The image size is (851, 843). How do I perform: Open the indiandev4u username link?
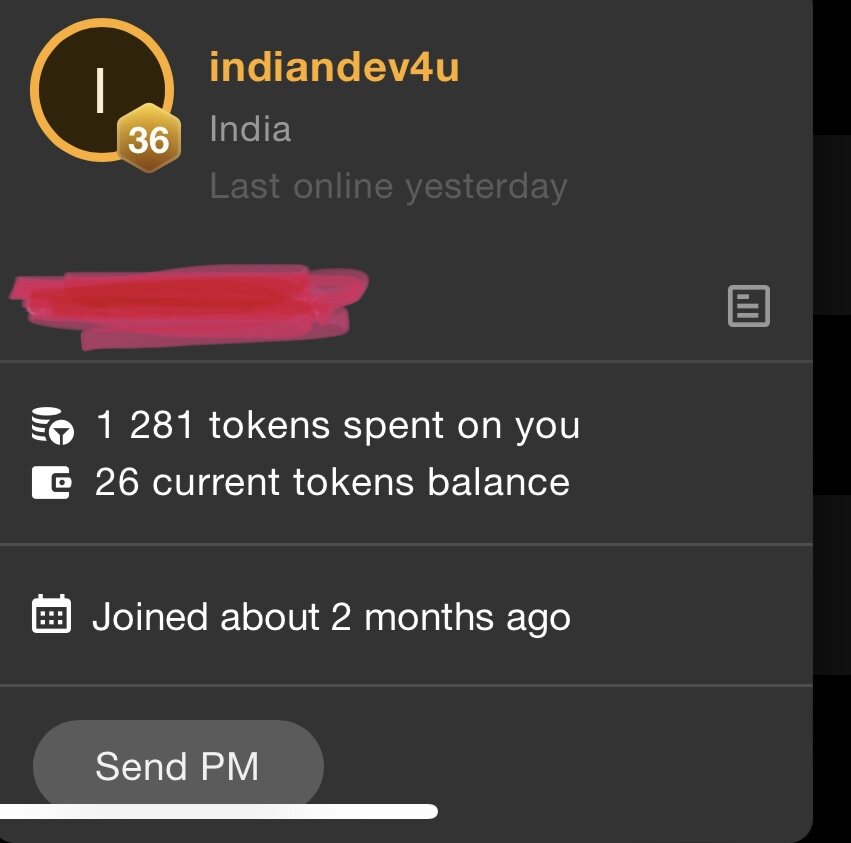(x=334, y=68)
